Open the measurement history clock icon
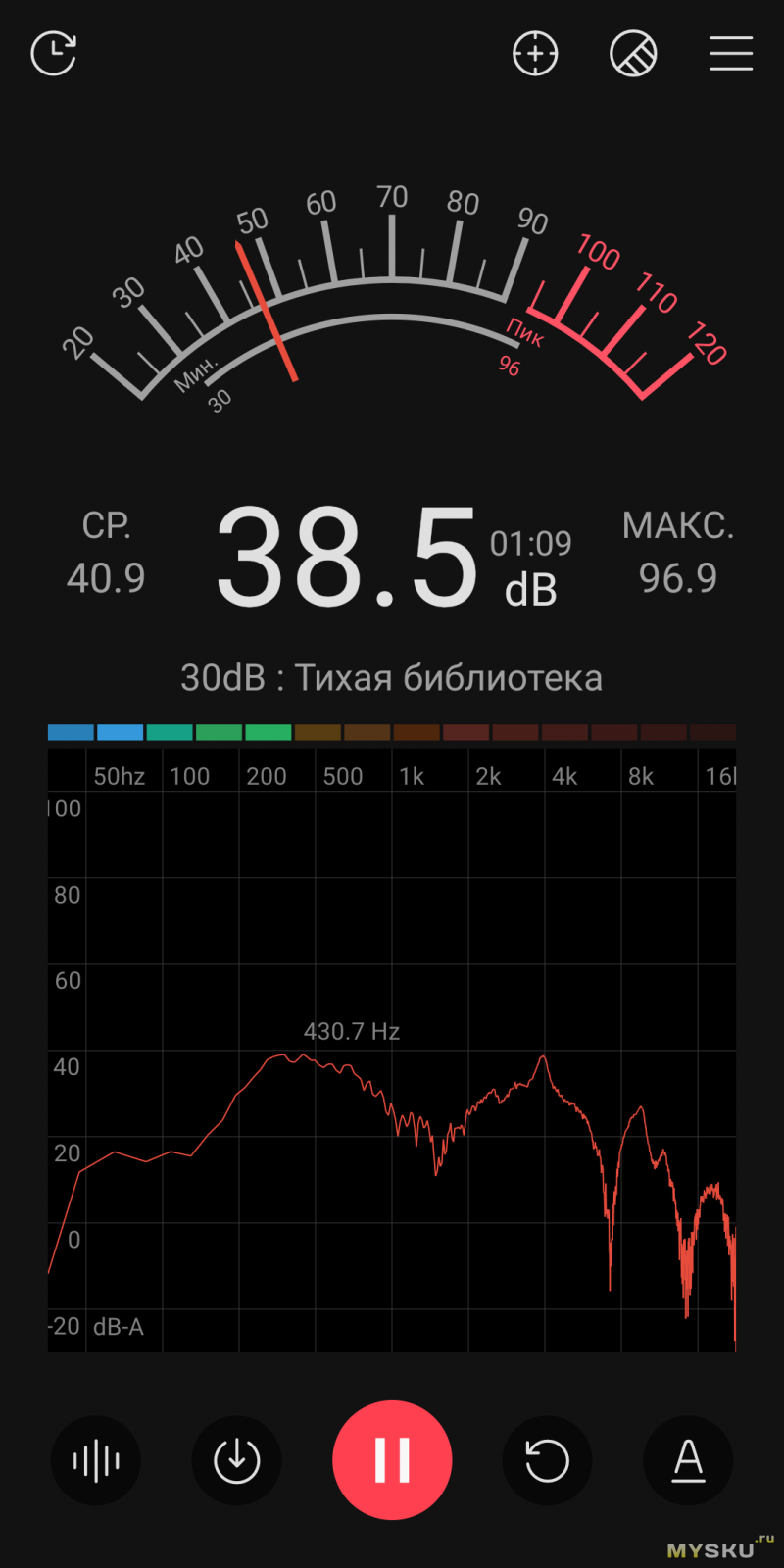This screenshot has width=784, height=1568. point(54,54)
